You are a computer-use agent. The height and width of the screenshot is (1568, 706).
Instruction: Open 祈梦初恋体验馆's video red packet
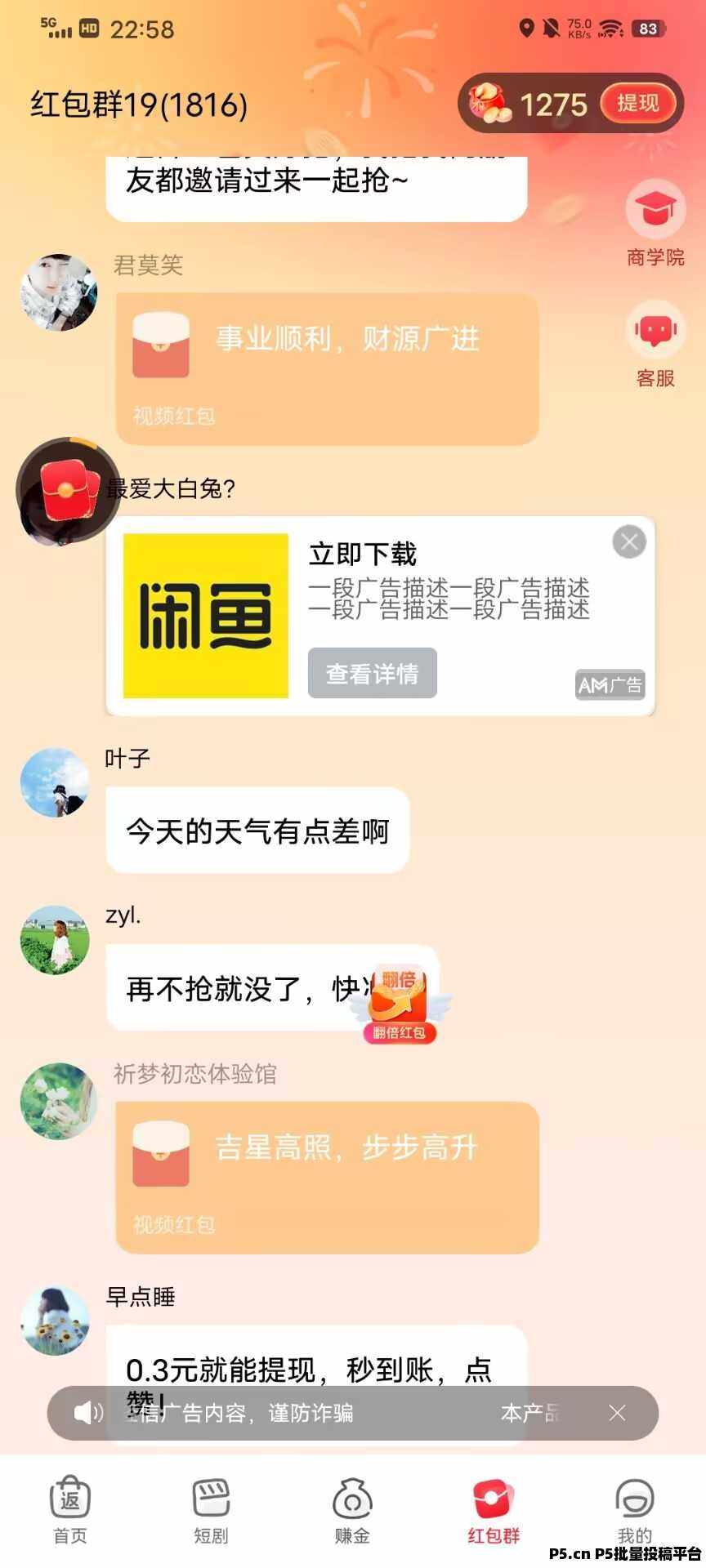click(327, 1177)
